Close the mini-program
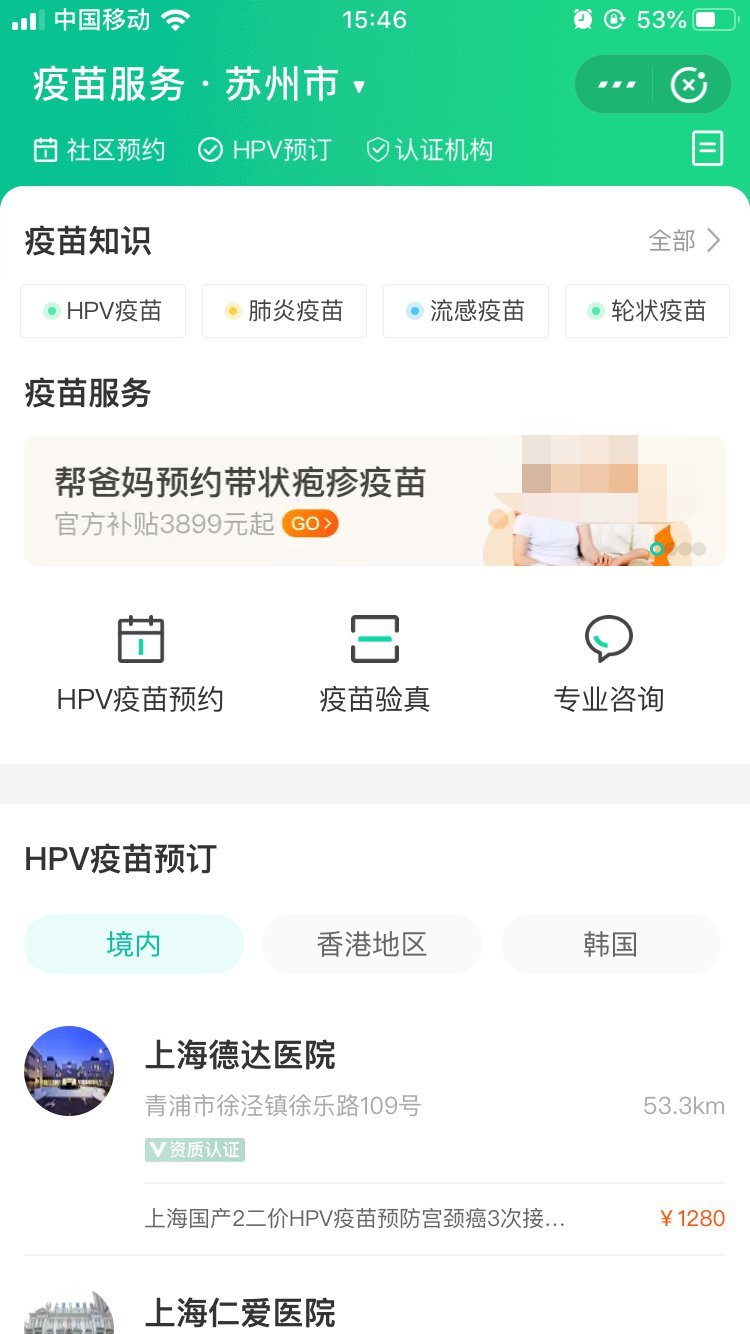Viewport: 750px width, 1334px height. (689, 85)
